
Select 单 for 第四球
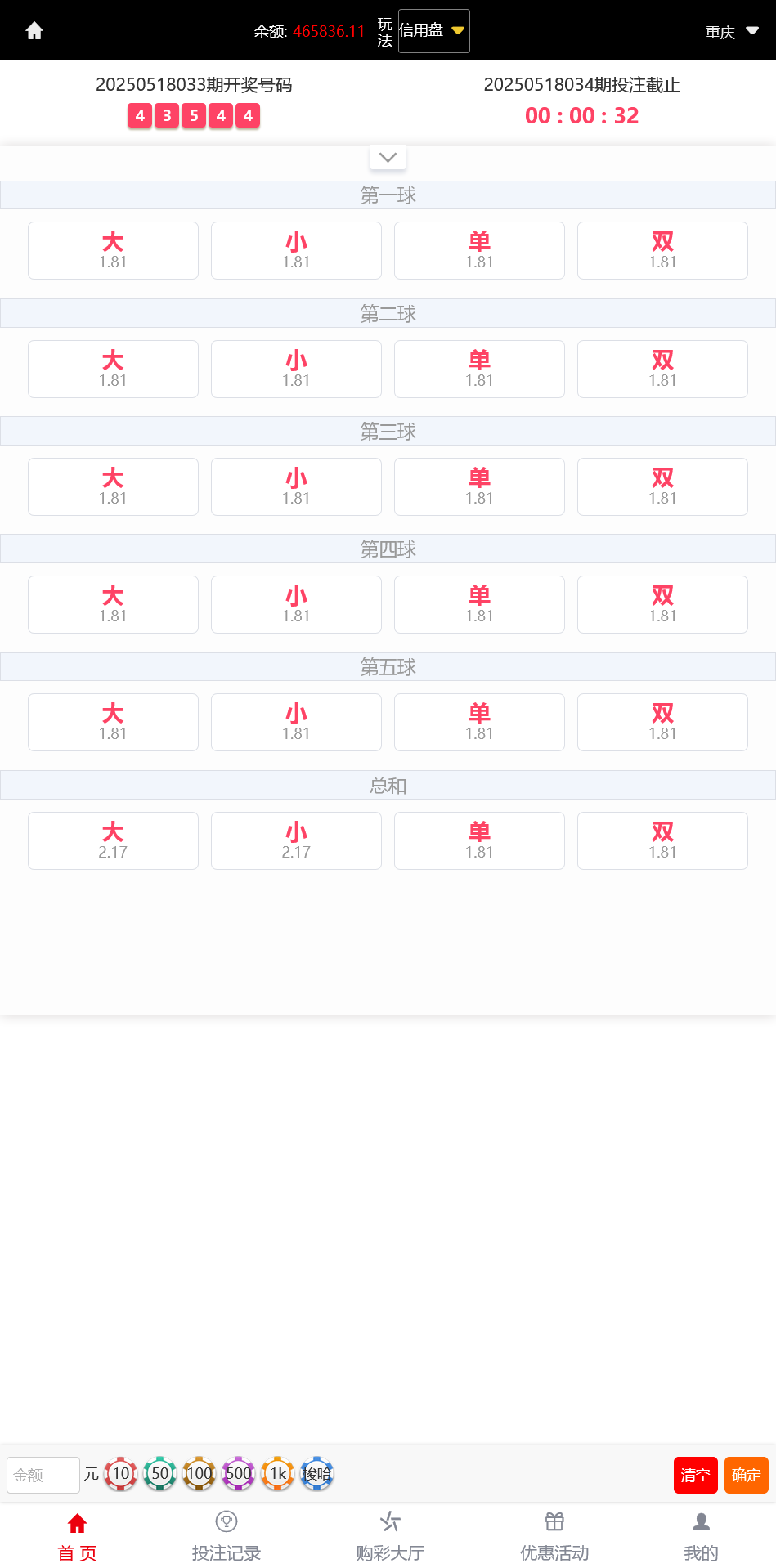(479, 604)
